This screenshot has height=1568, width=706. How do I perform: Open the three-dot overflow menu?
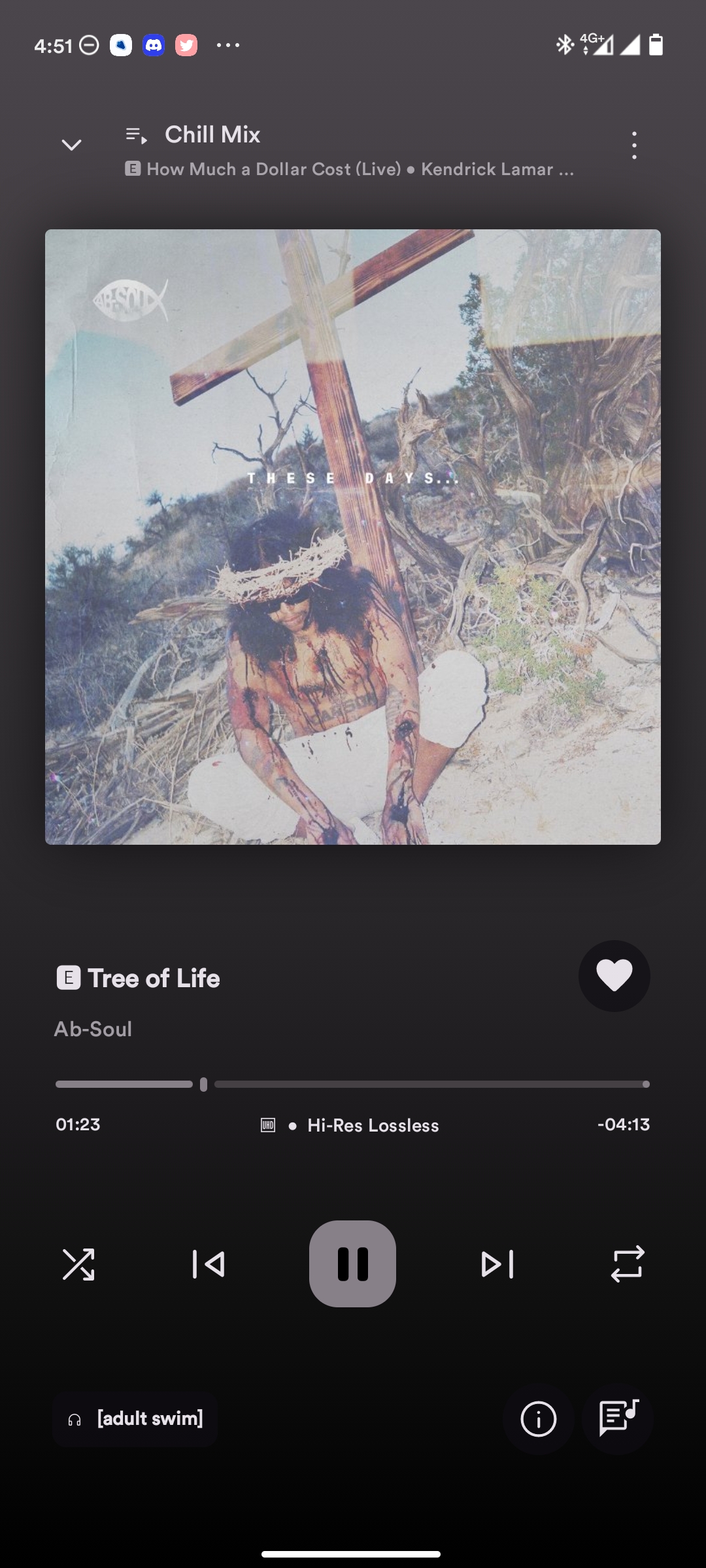[634, 145]
